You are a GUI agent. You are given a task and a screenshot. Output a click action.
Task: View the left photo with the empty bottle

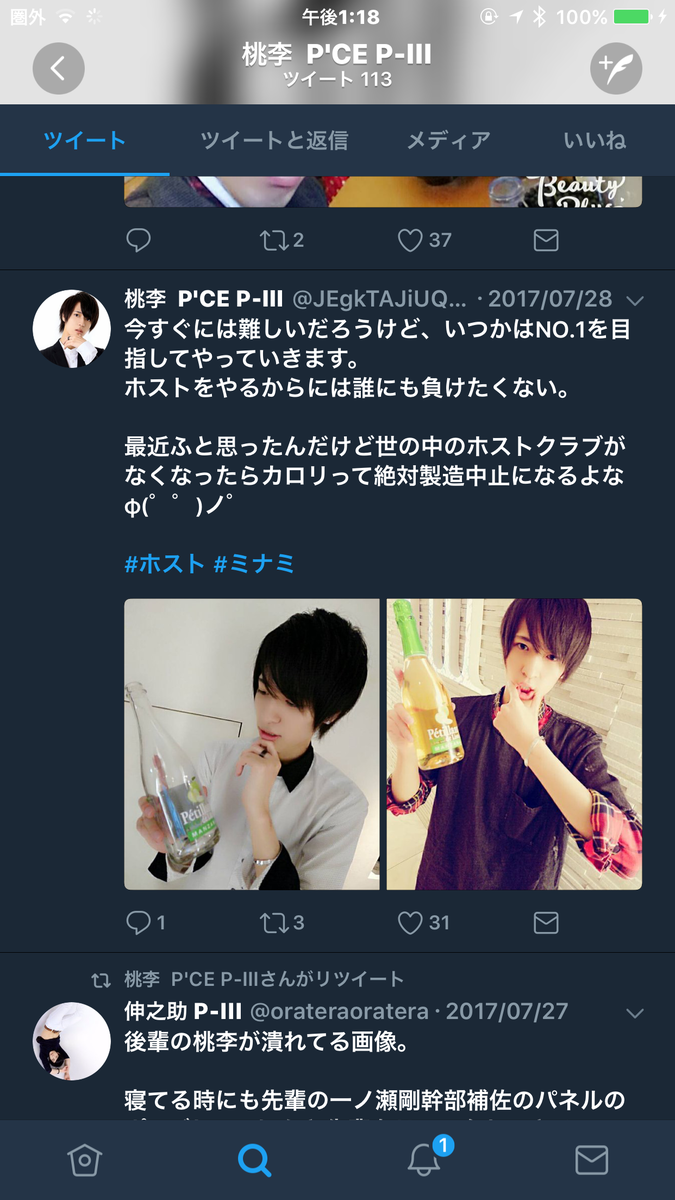[x=251, y=744]
